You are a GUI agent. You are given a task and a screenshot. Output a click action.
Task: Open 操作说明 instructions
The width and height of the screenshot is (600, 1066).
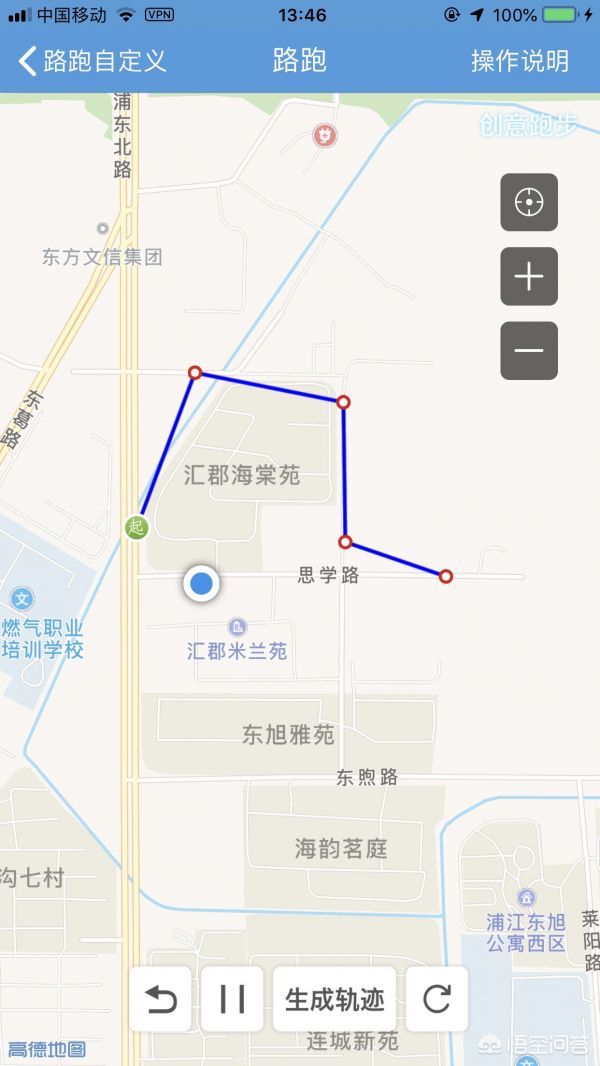(519, 61)
